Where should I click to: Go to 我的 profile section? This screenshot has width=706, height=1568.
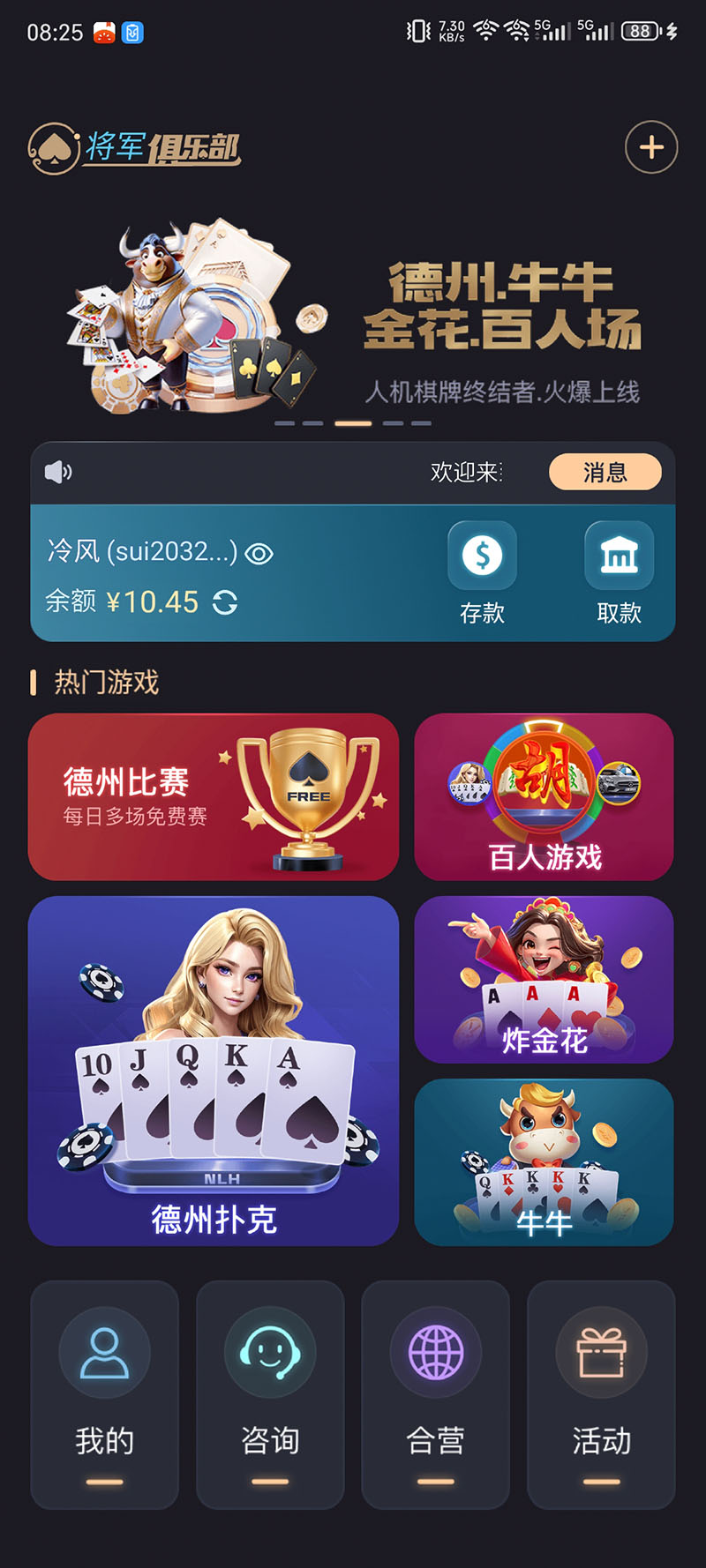pyautogui.click(x=104, y=1393)
